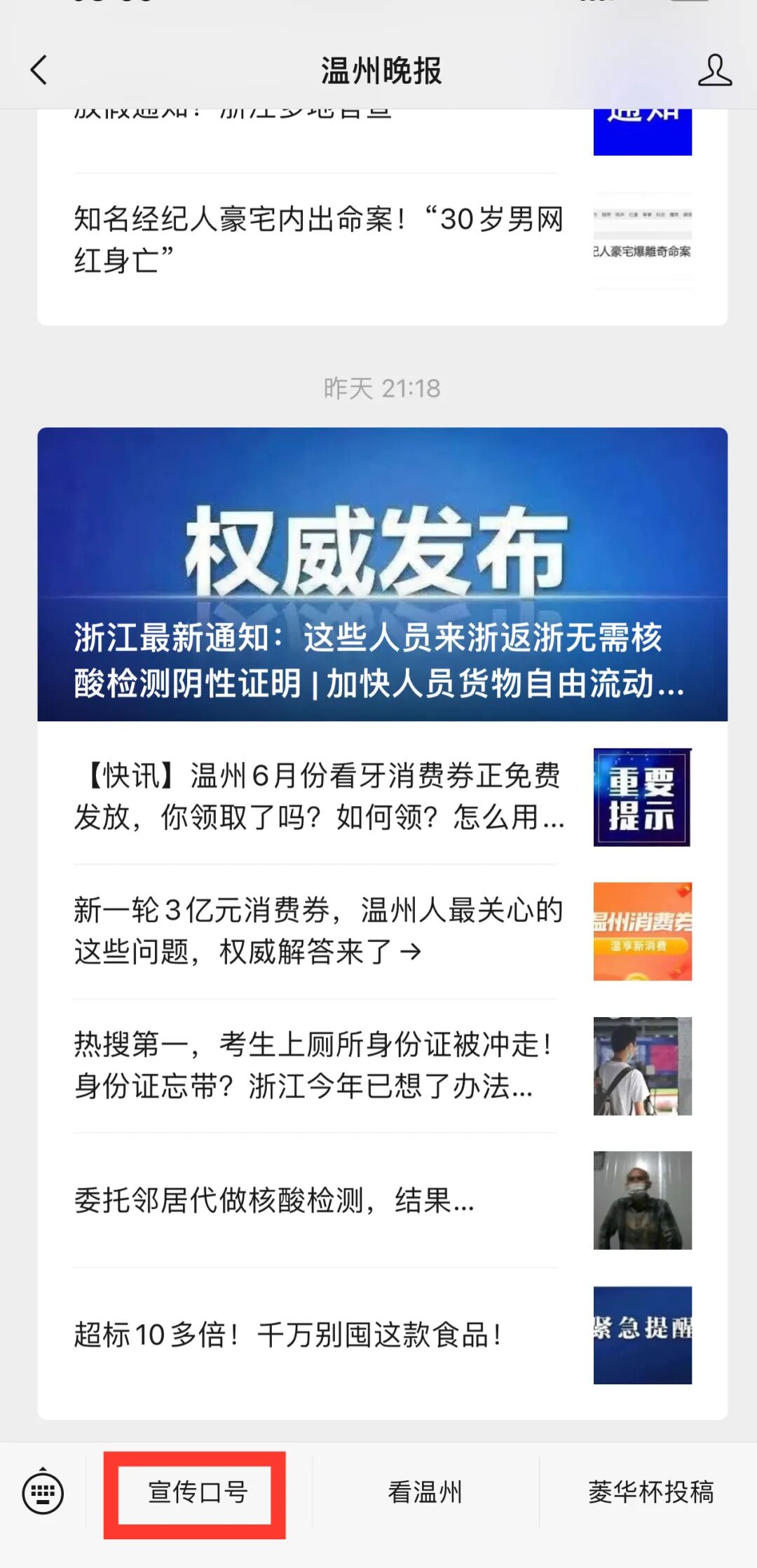Open 温州6月份看牙消费券 article
The image size is (757, 1568).
pos(383,797)
